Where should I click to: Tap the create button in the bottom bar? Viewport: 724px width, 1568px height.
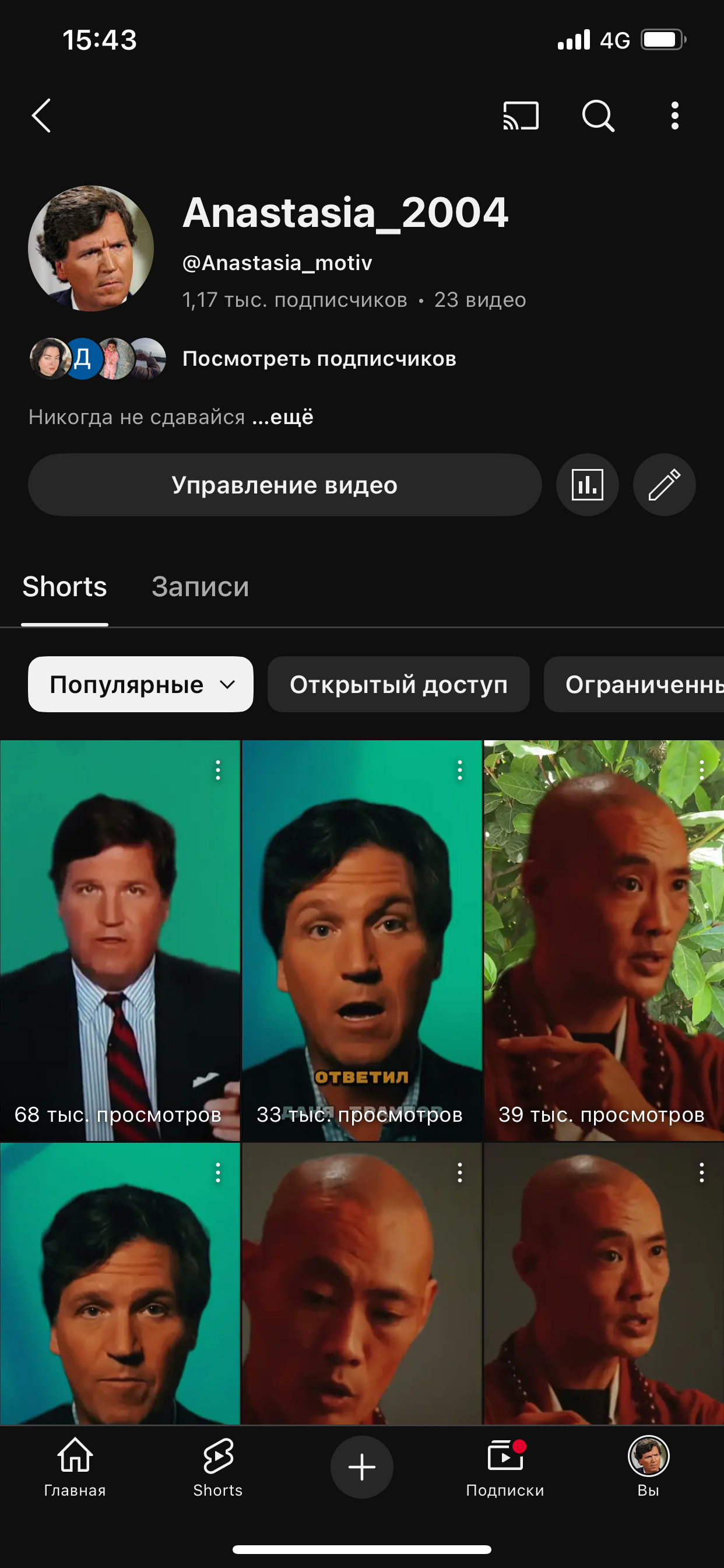(361, 1467)
